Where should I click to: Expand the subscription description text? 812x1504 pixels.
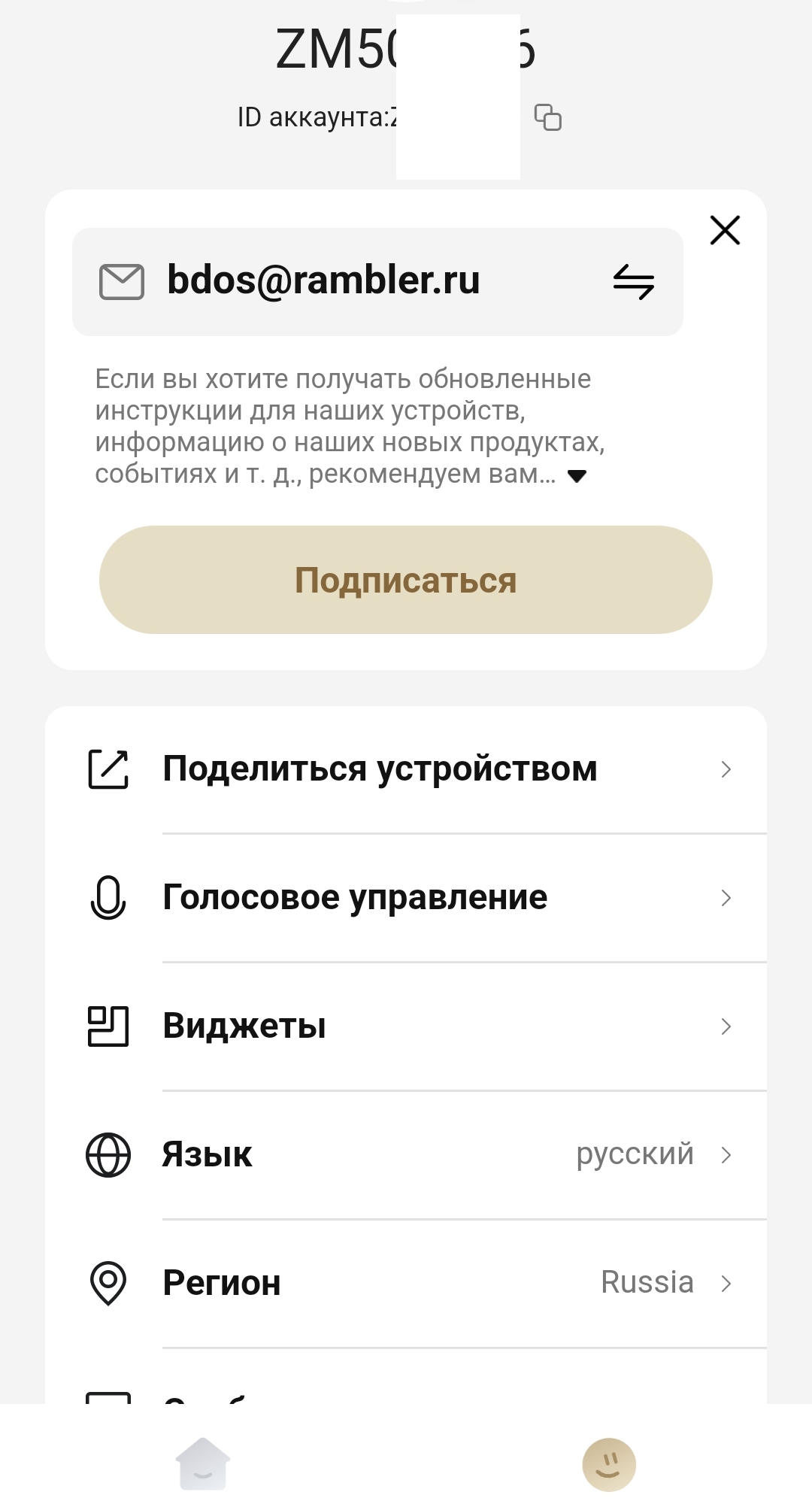577,476
